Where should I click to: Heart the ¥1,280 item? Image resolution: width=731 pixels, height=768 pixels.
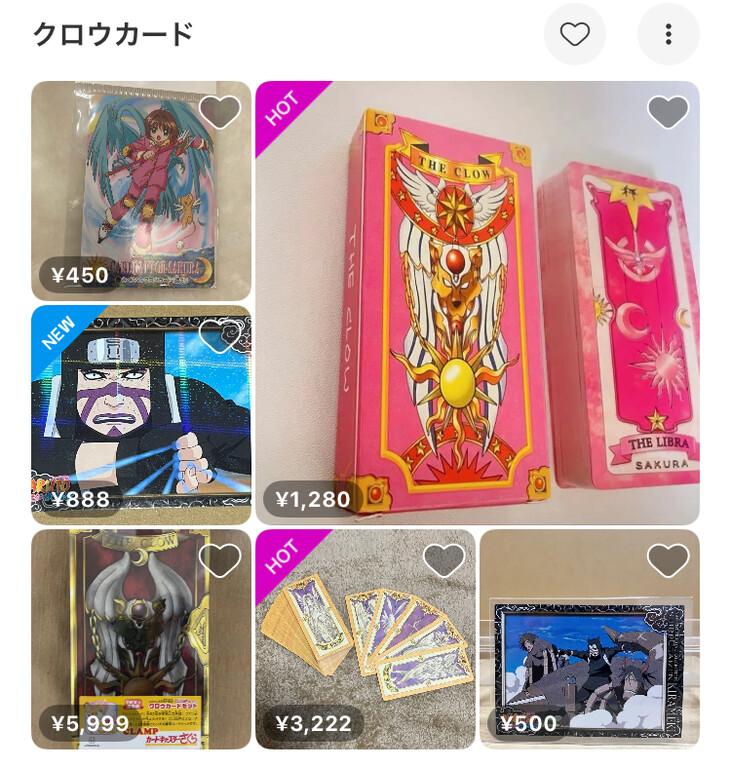(x=668, y=112)
